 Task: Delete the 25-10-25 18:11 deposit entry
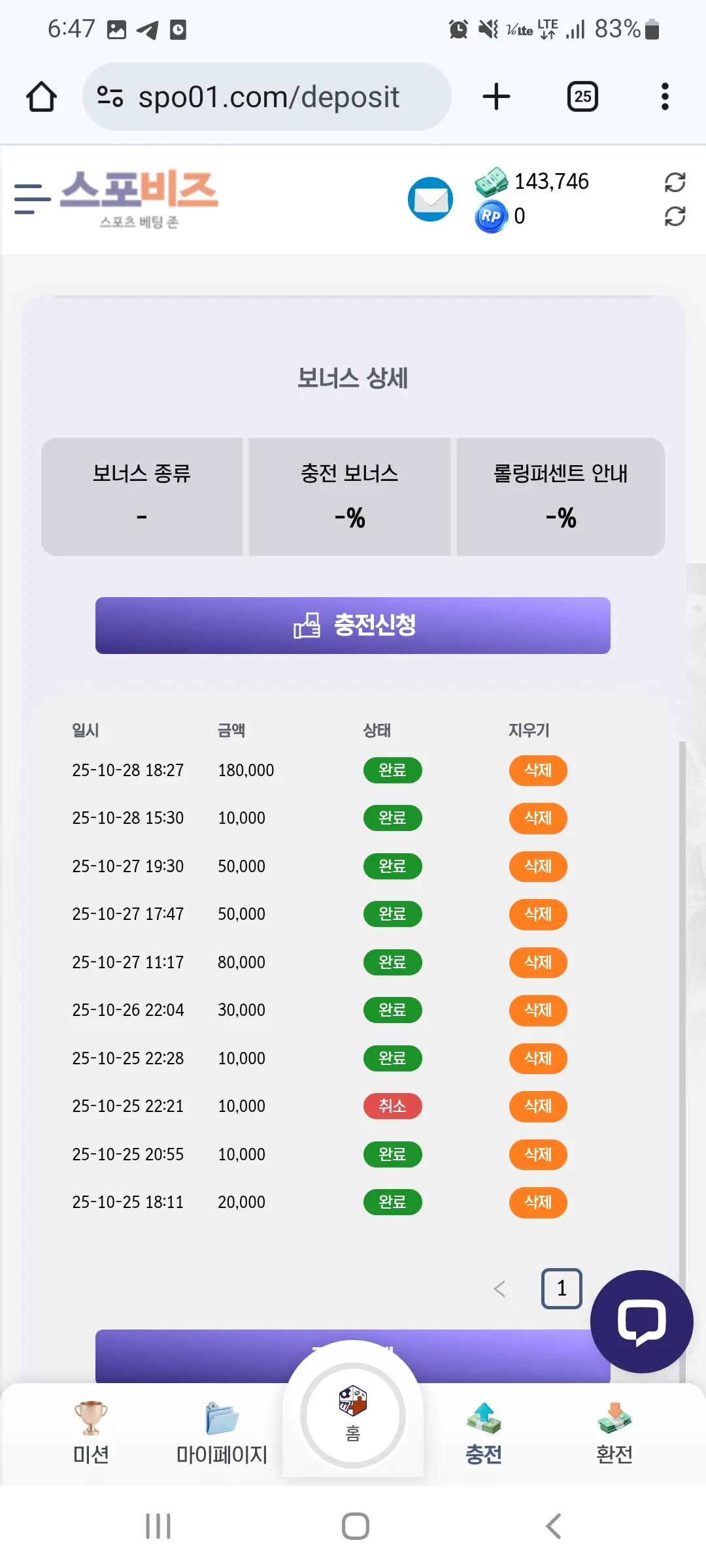[538, 1202]
